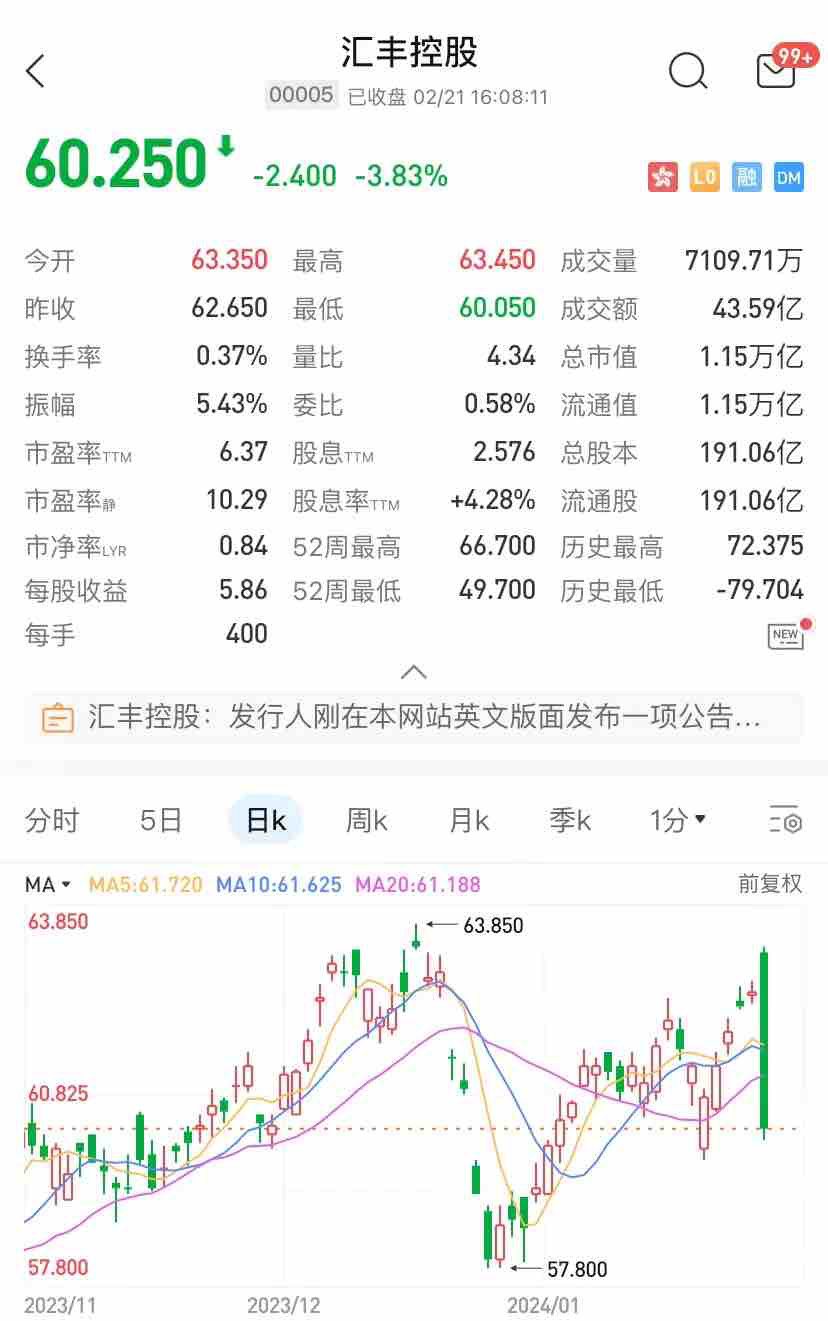Collapse the quote details chevron

point(413,672)
